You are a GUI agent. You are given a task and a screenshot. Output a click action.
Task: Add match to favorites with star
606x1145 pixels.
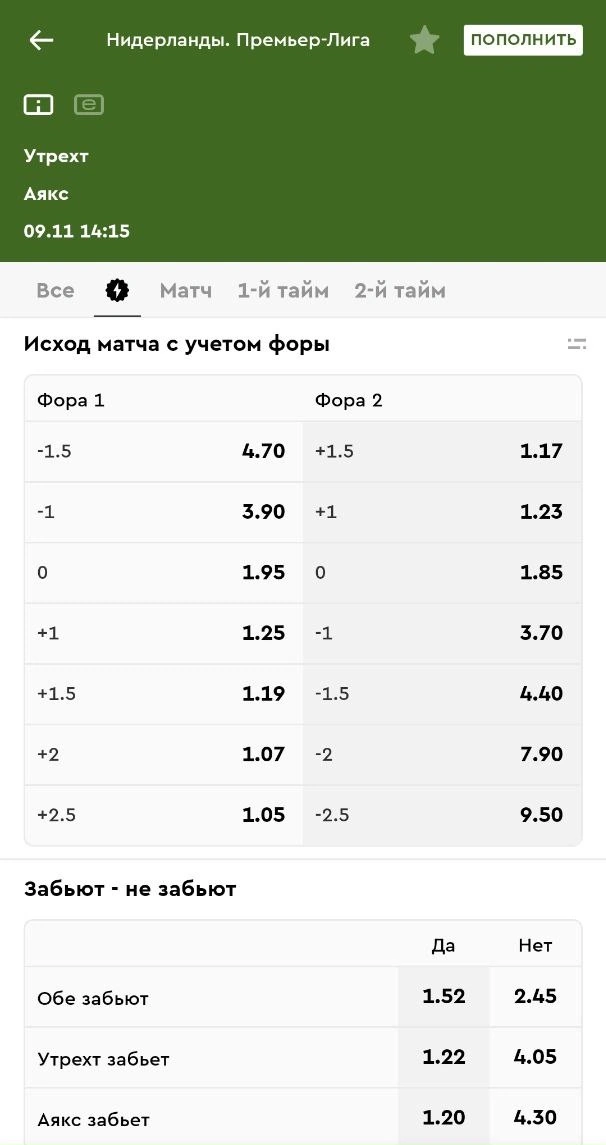(425, 40)
